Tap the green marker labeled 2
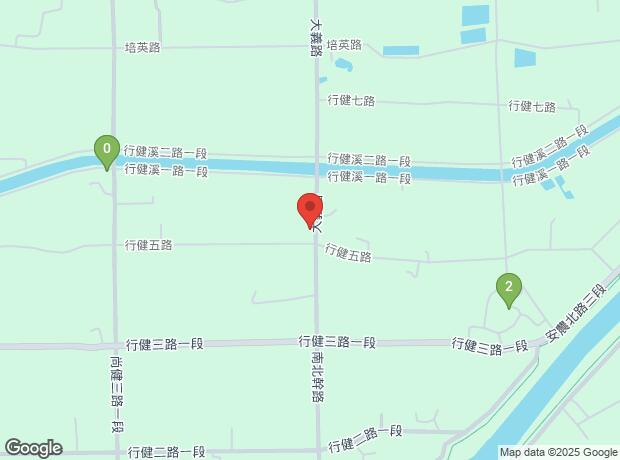The width and height of the screenshot is (620, 460). point(509,290)
